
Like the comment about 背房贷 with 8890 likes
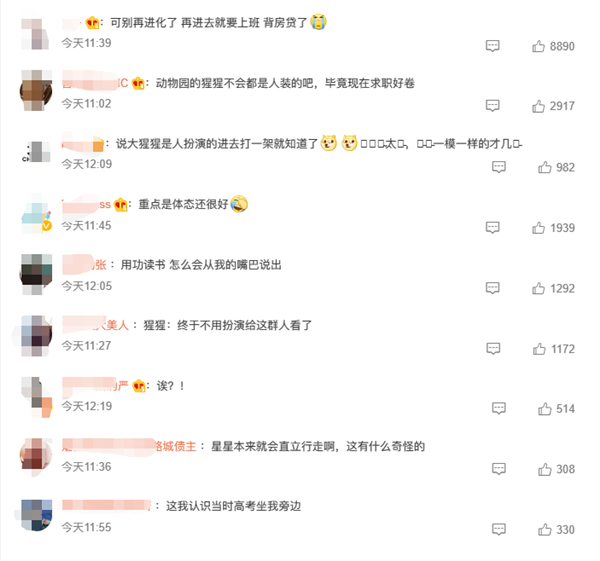tap(538, 46)
